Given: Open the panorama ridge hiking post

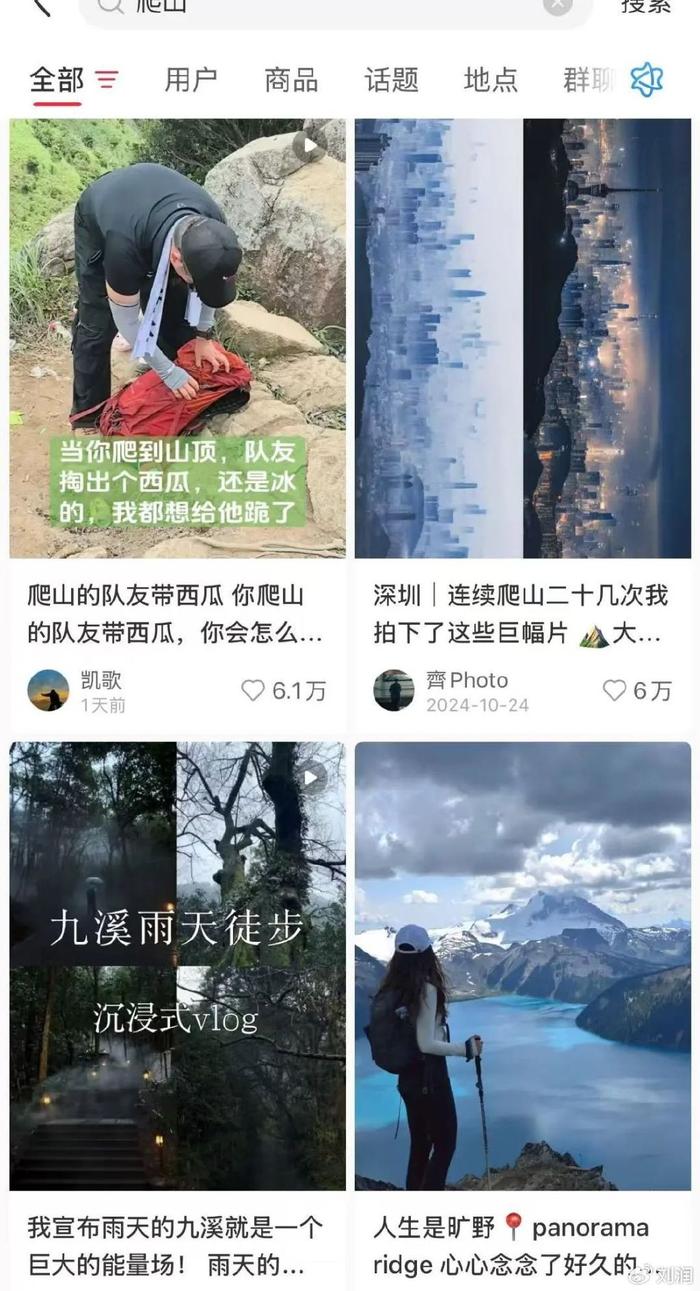Looking at the screenshot, I should coord(522,965).
